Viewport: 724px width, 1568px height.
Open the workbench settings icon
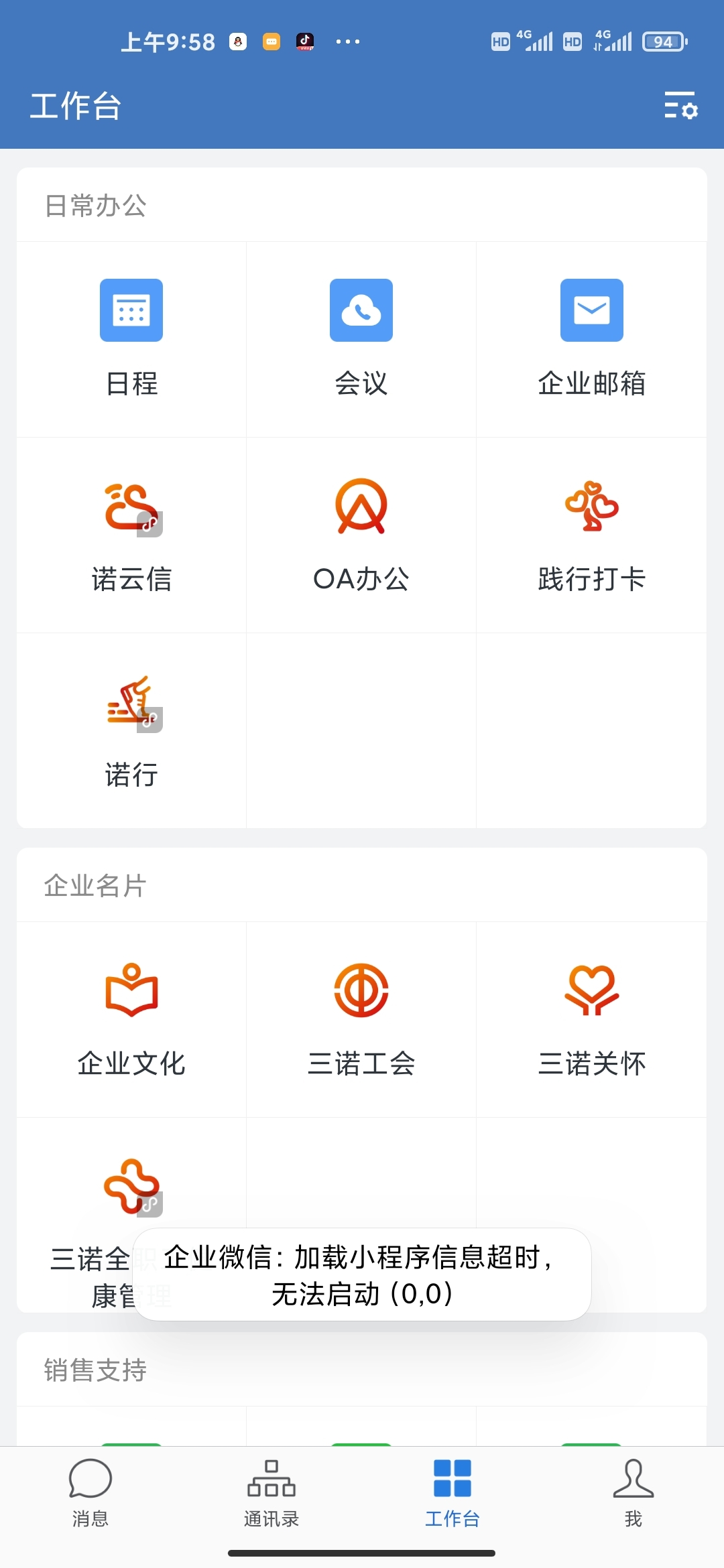pos(681,106)
